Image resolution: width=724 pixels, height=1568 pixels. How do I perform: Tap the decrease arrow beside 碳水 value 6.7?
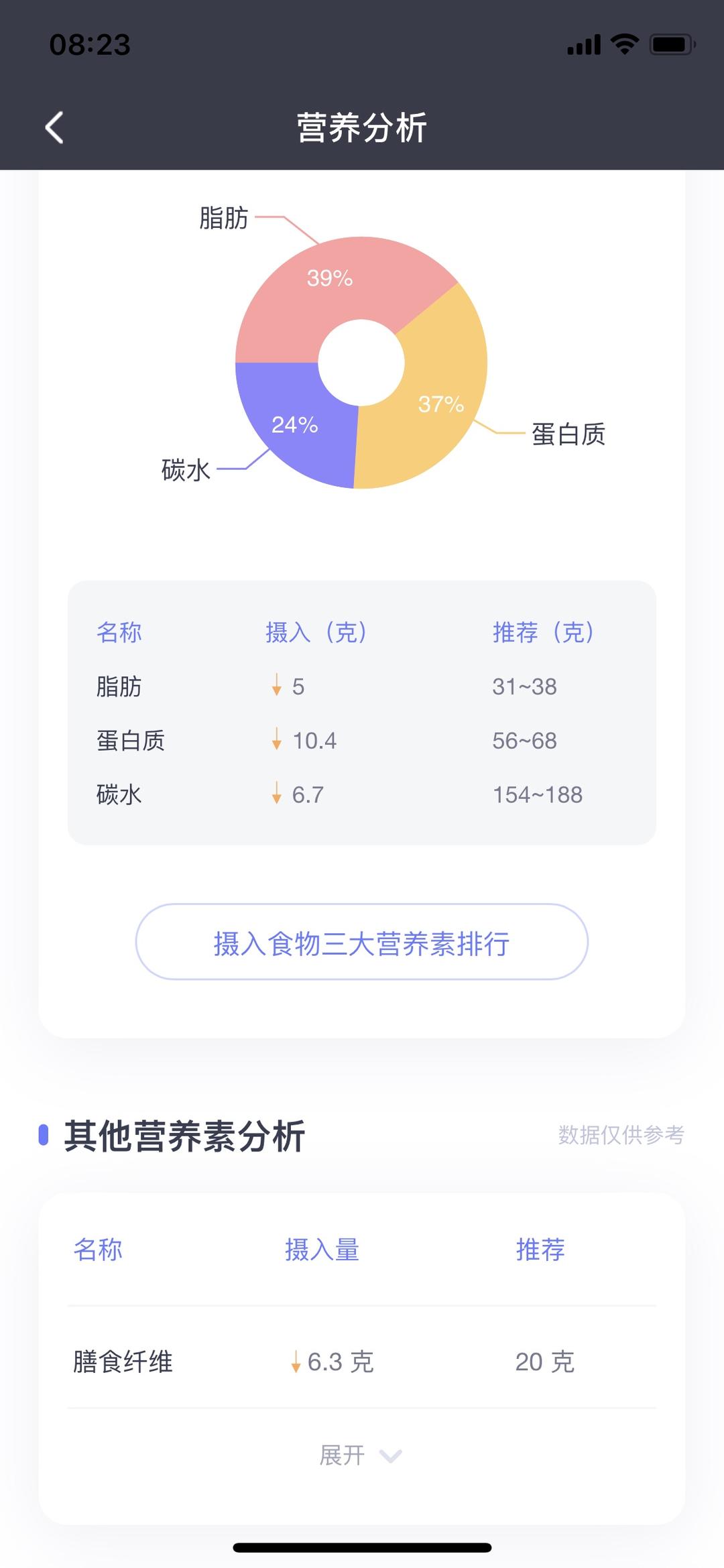[x=276, y=794]
